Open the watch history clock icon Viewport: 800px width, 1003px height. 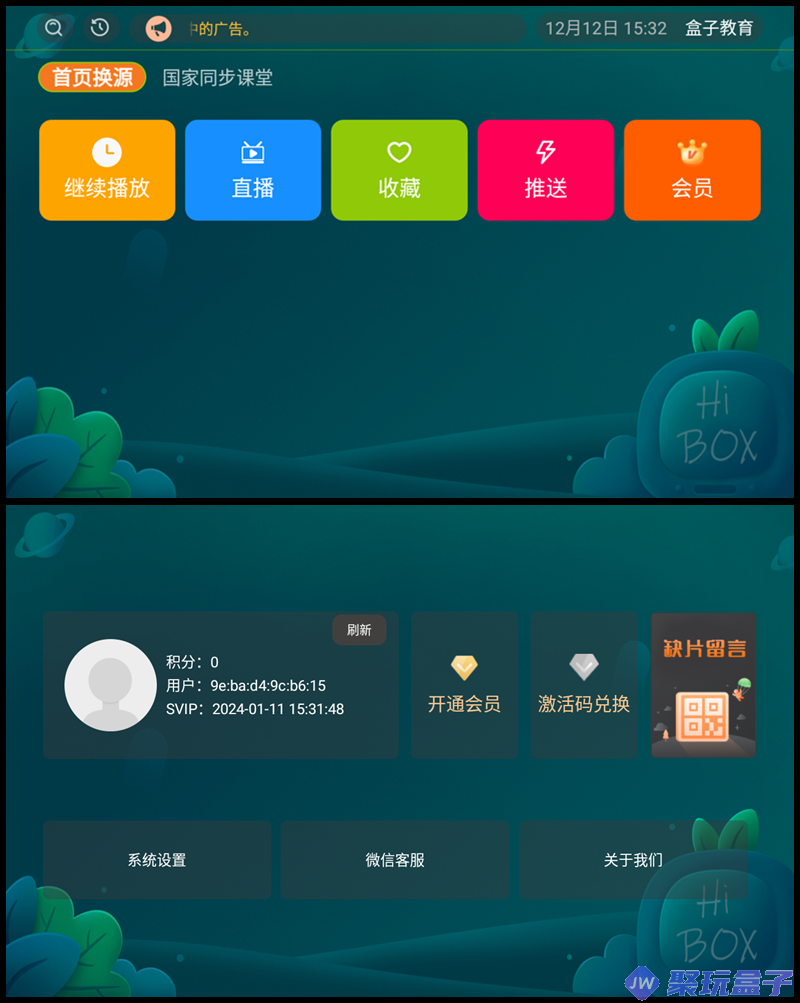coord(100,28)
